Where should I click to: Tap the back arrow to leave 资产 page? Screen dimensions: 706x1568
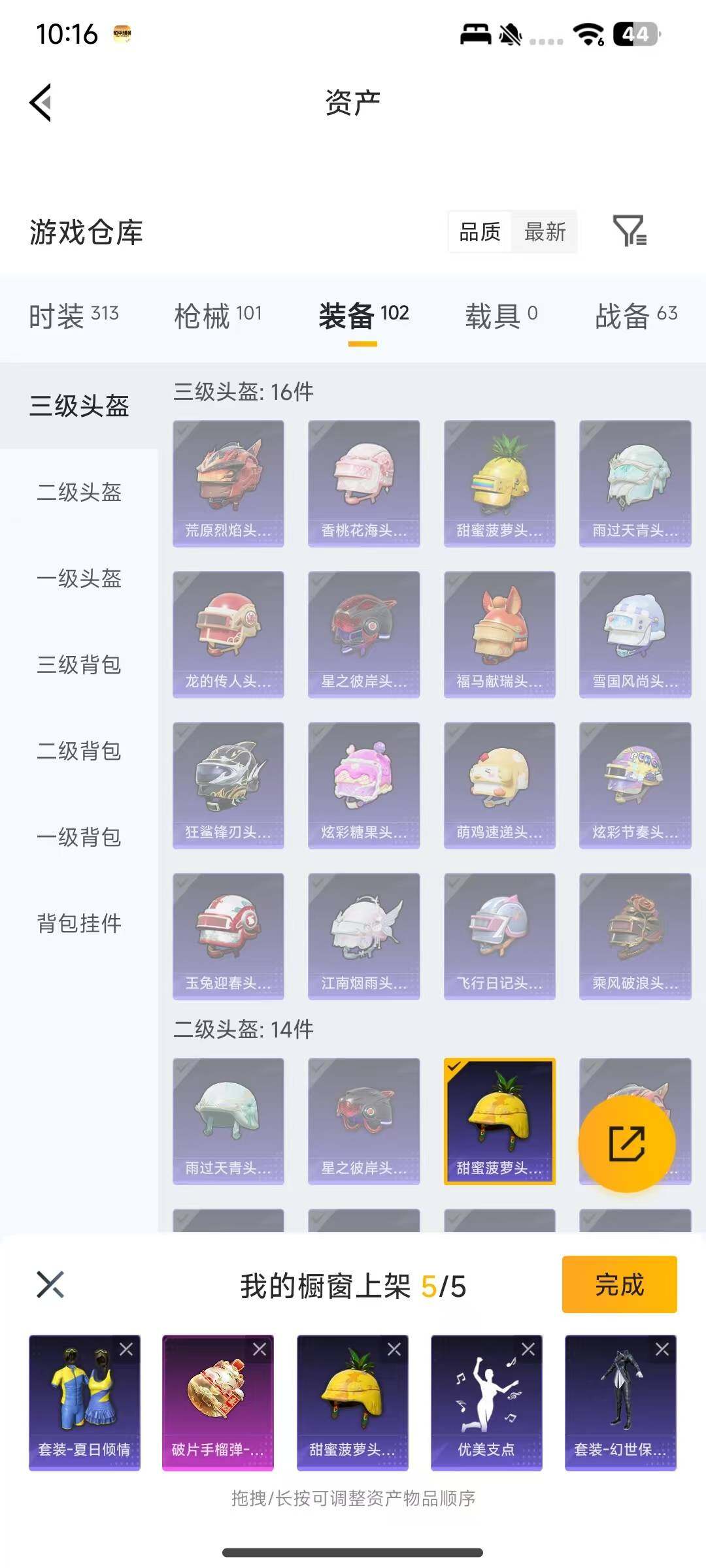click(39, 103)
